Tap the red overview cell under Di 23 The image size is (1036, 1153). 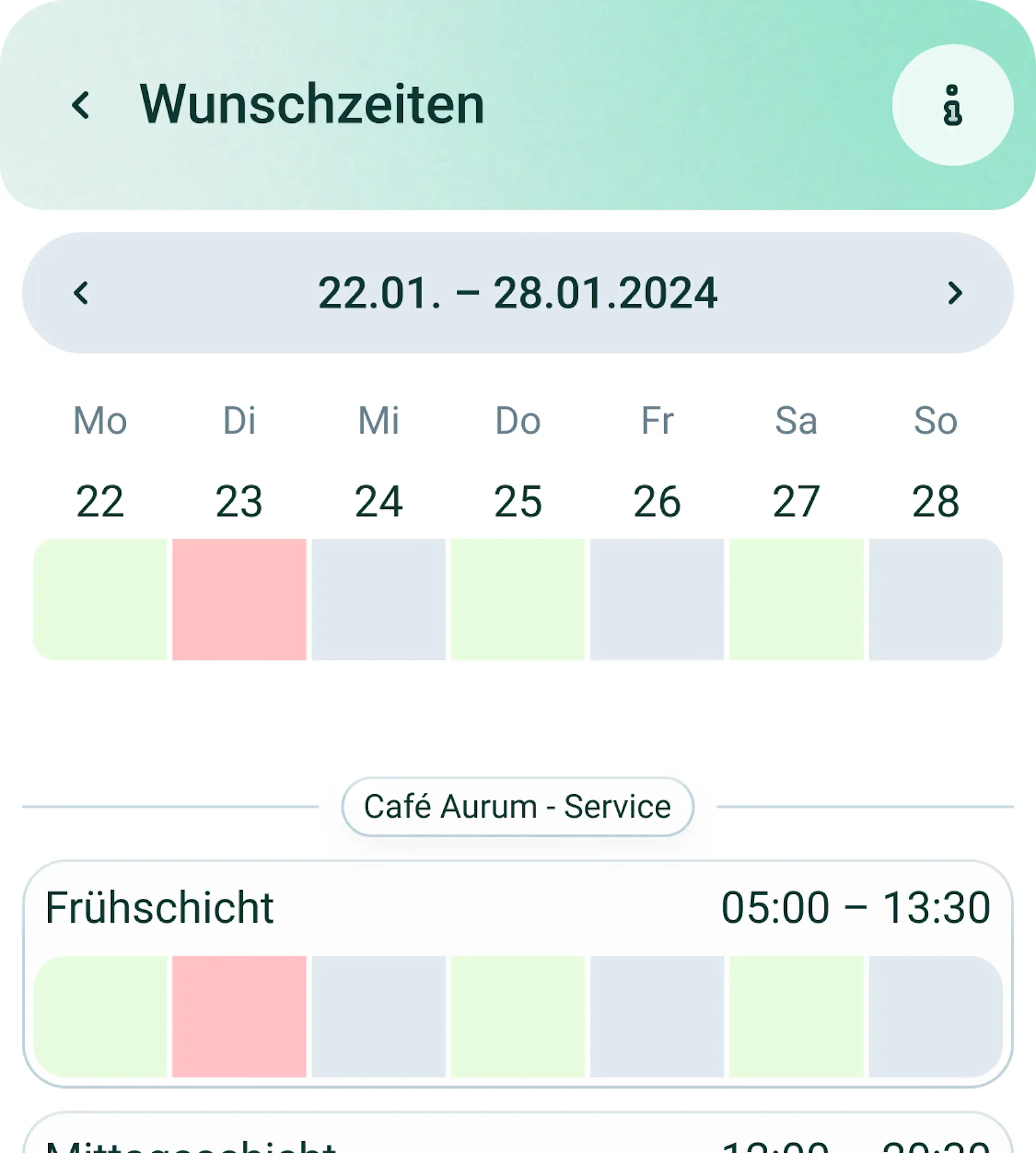pos(239,599)
